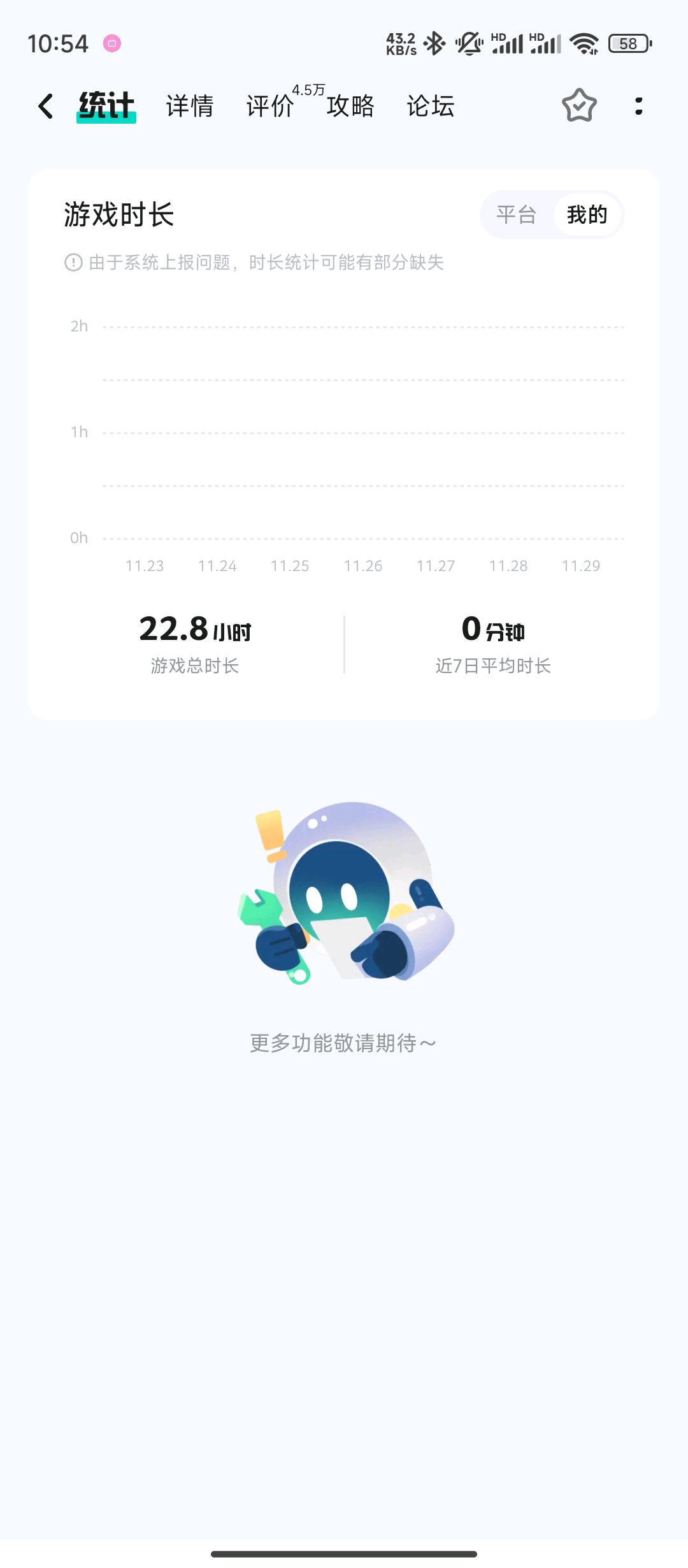Select 我的 playtime view
Image resolution: width=688 pixels, height=1568 pixels.
point(587,215)
